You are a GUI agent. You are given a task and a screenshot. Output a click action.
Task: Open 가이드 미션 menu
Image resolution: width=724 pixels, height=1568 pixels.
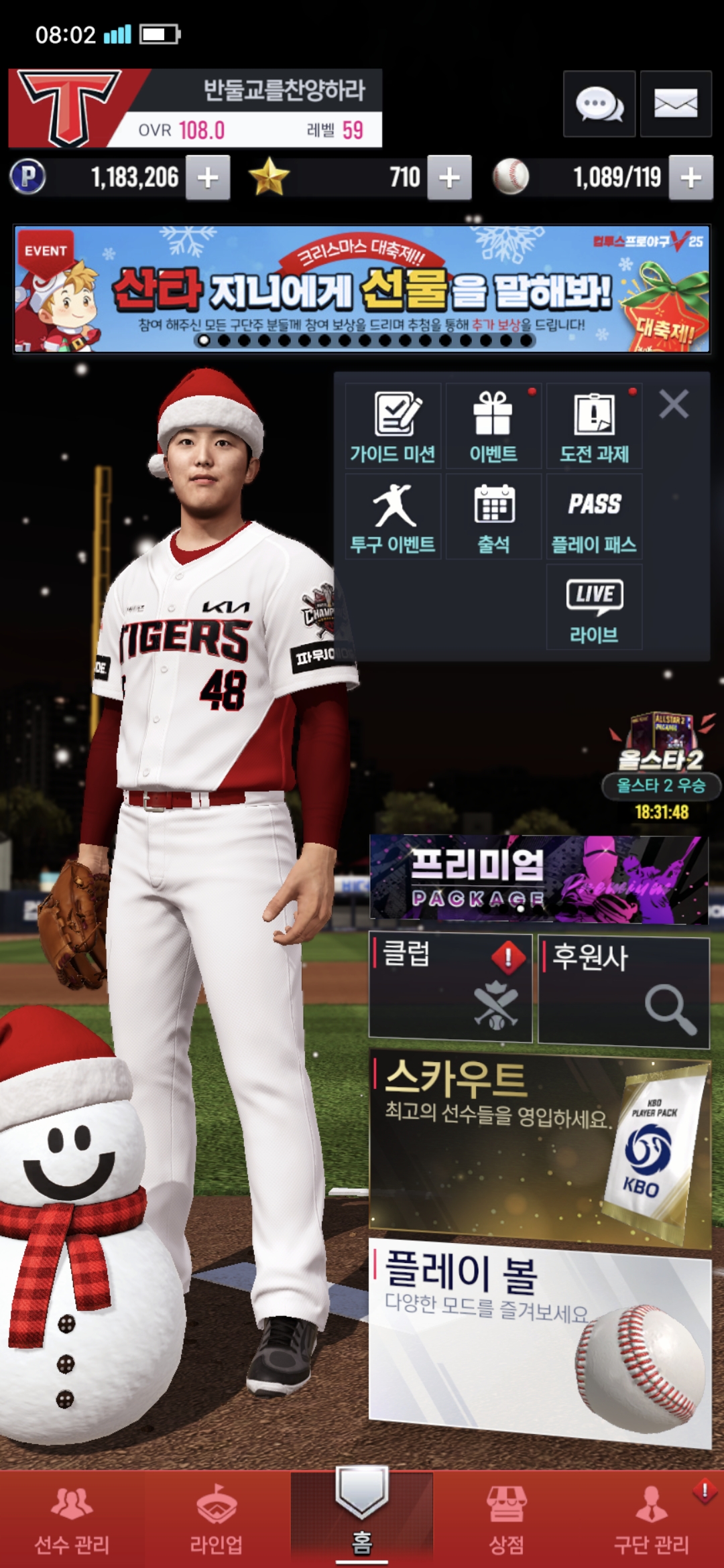click(394, 426)
